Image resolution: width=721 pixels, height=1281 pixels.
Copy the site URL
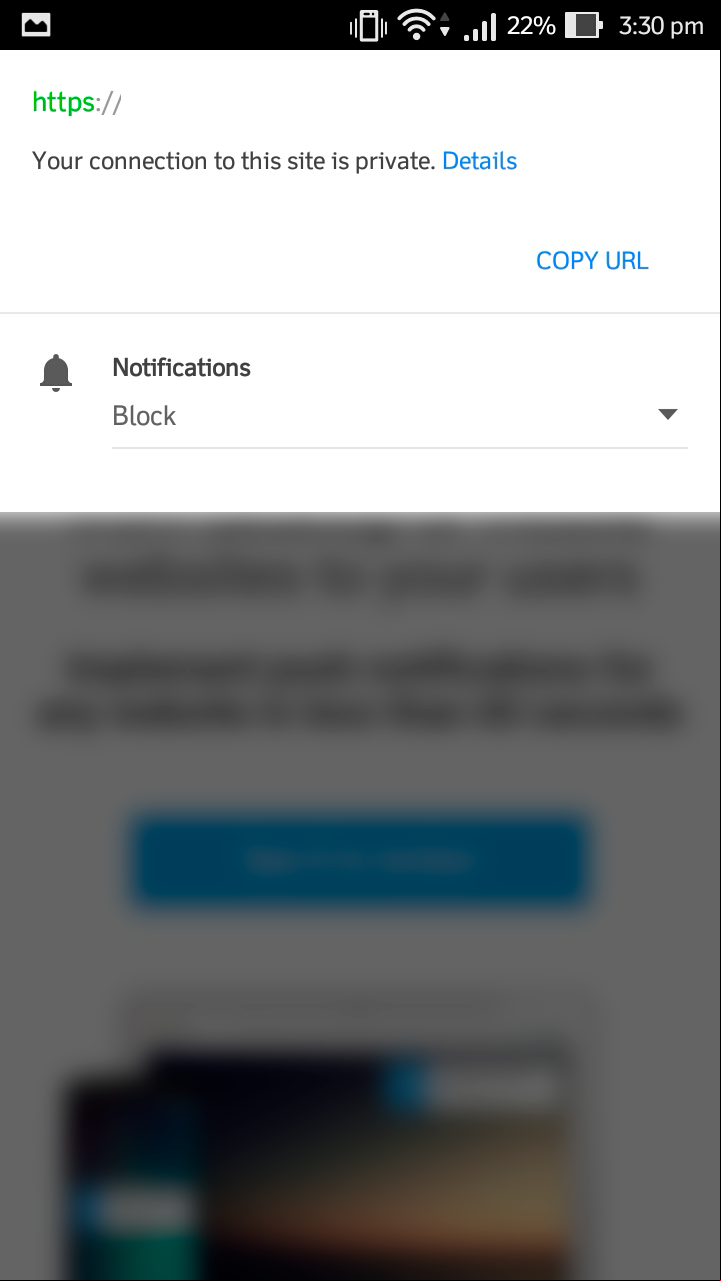tap(592, 261)
